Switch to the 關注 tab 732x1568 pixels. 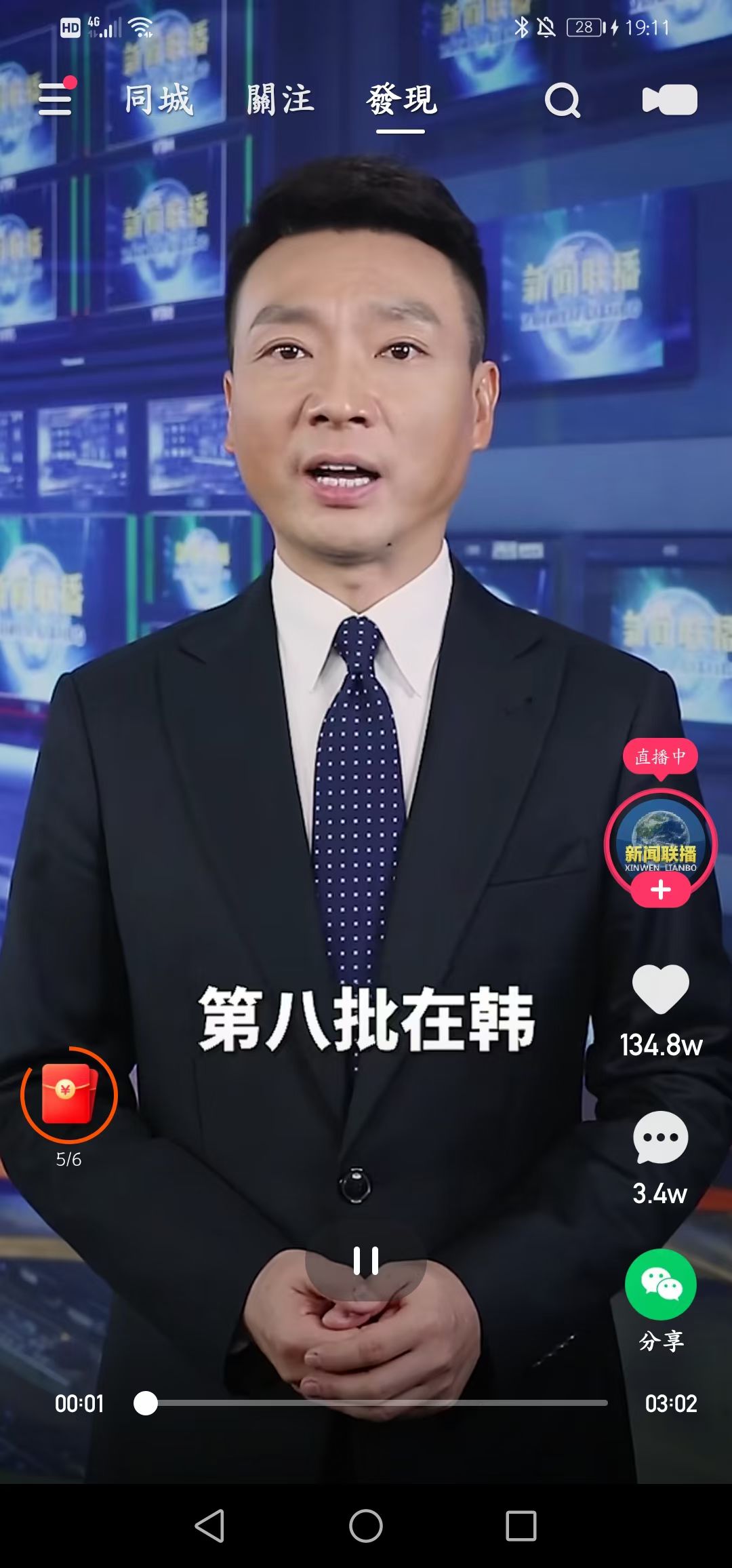coord(280,100)
